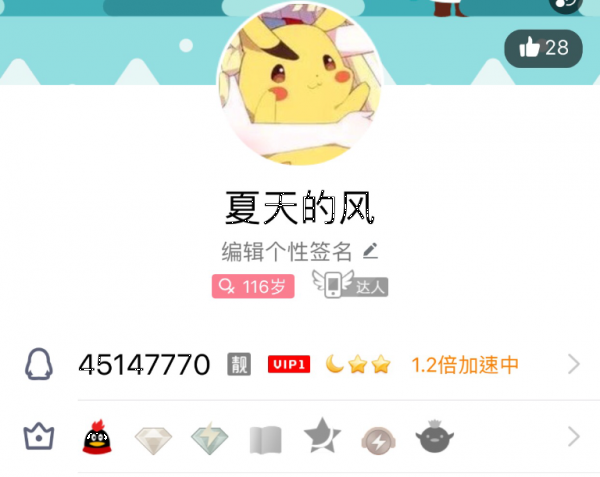Tap the thumbs-up like button showing 28
Screen dimensions: 600x477
coord(543,48)
